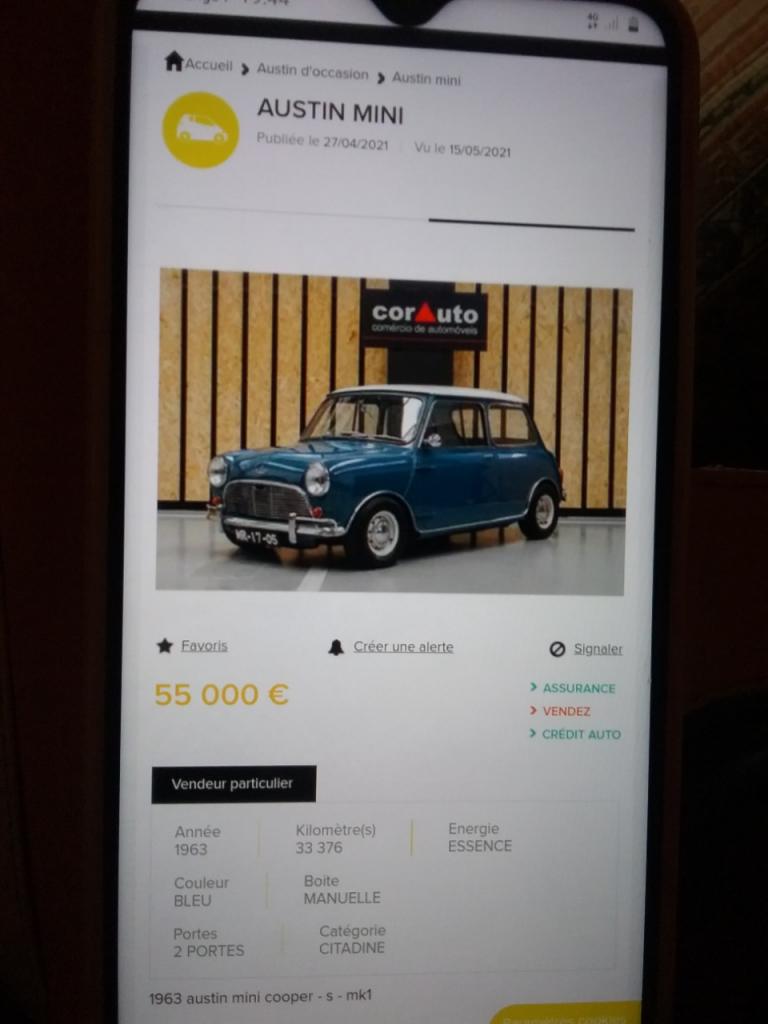The height and width of the screenshot is (1024, 768).
Task: Open the Austin mini breadcrumb
Action: pos(426,78)
